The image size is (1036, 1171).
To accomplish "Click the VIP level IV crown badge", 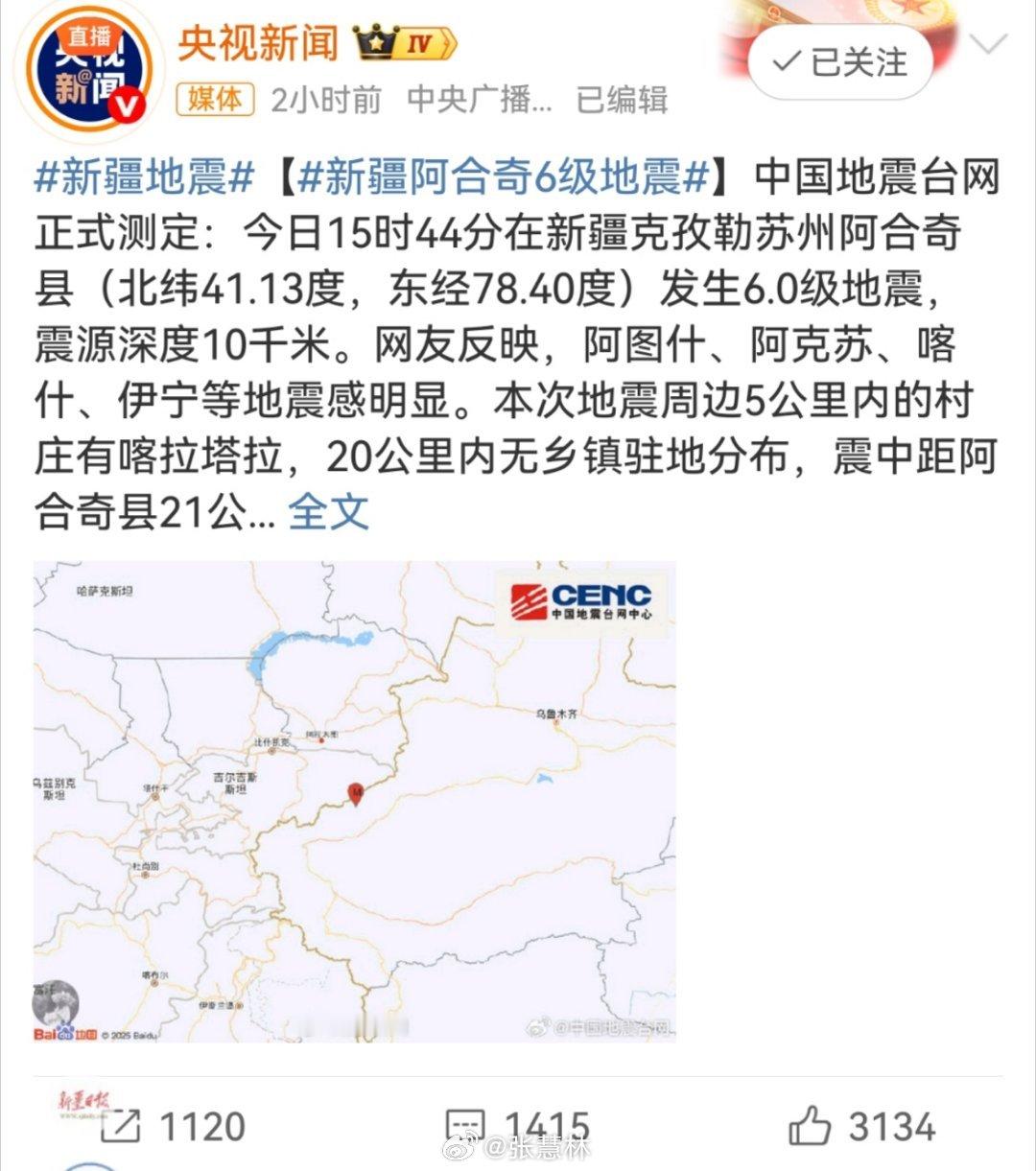I will pos(403,42).
